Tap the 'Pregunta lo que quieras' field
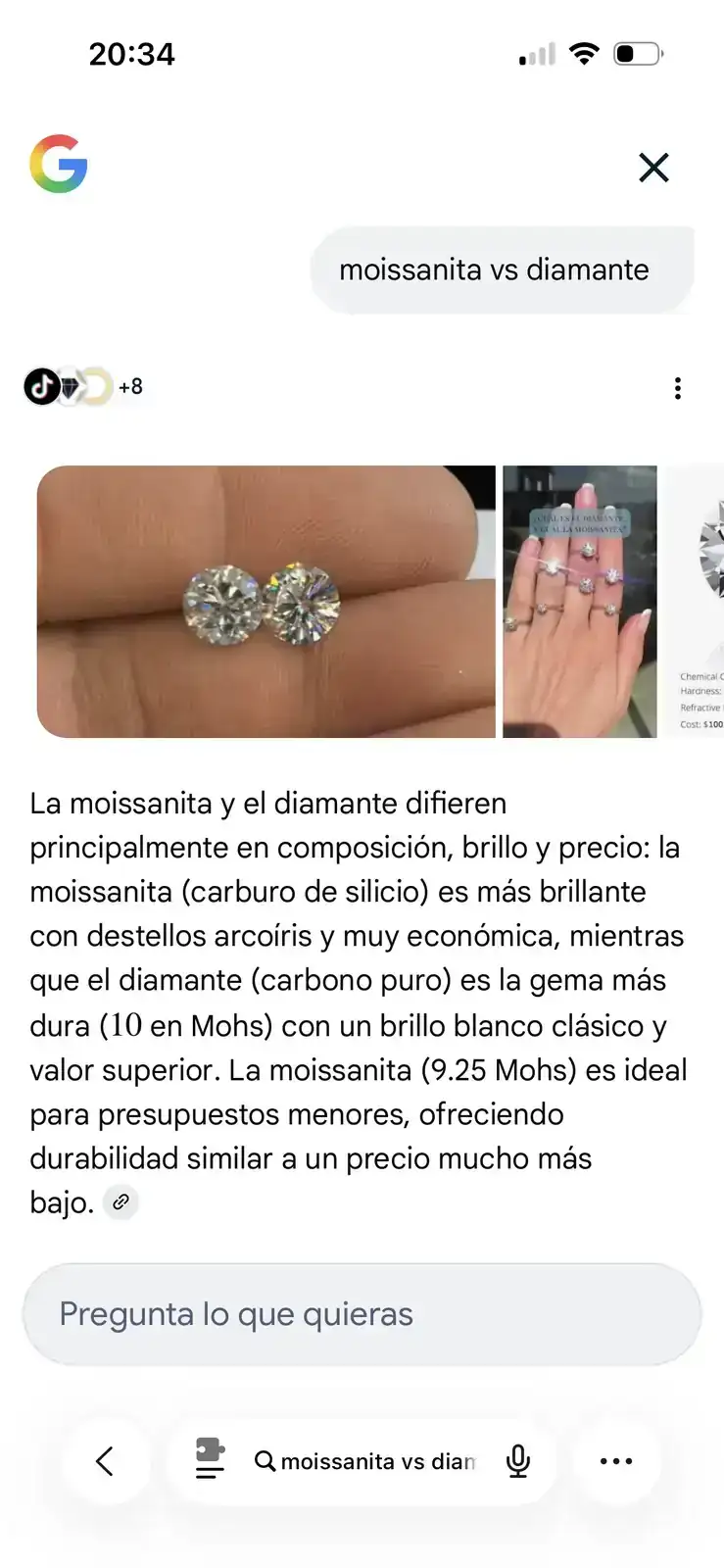 point(362,1314)
